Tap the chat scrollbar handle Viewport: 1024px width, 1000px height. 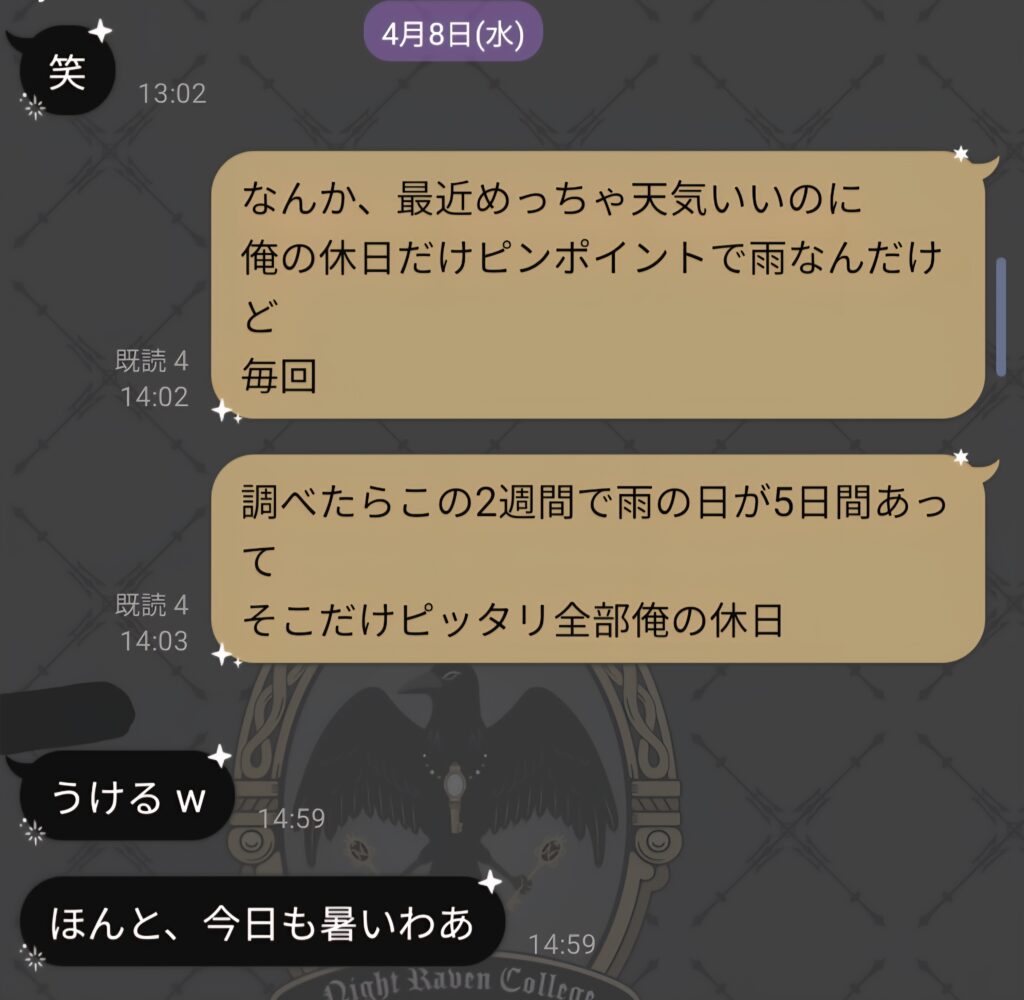[1001, 317]
